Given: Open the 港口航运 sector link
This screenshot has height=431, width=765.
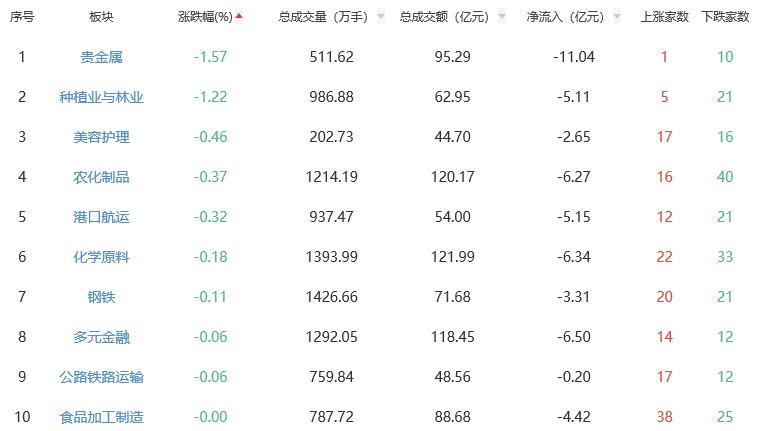Looking at the screenshot, I should pos(101,217).
